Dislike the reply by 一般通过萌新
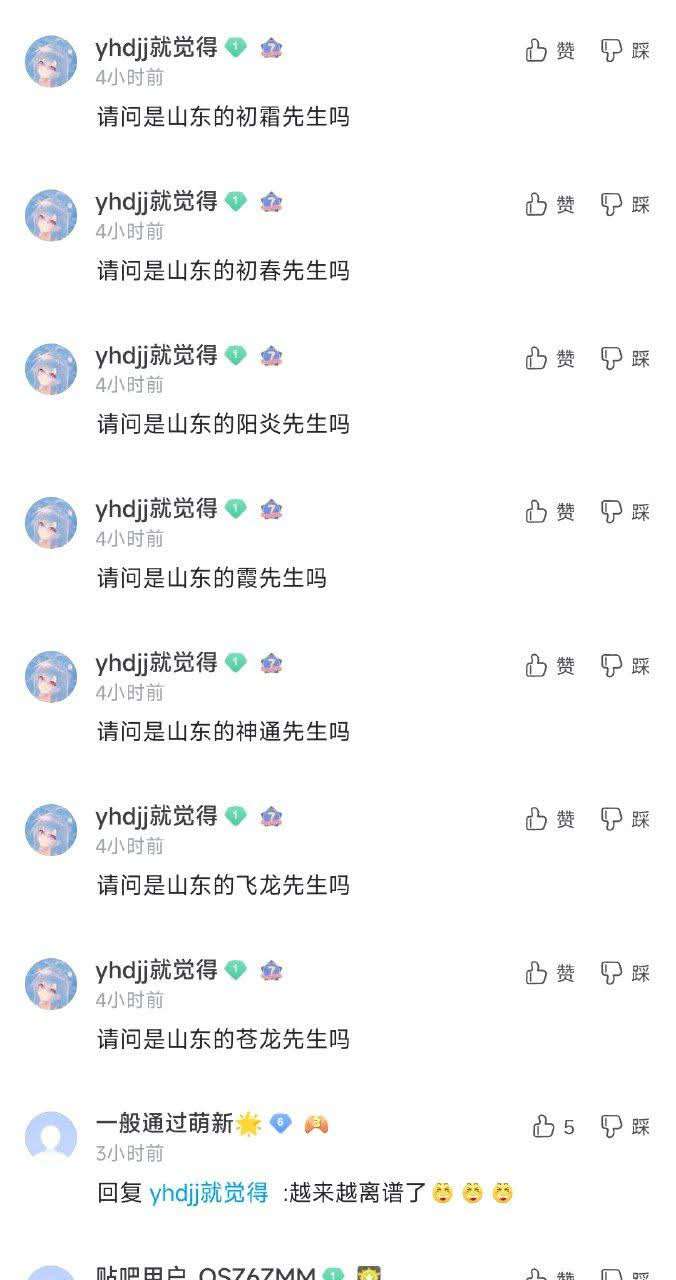Image resolution: width=676 pixels, height=1280 pixels. click(x=625, y=1127)
